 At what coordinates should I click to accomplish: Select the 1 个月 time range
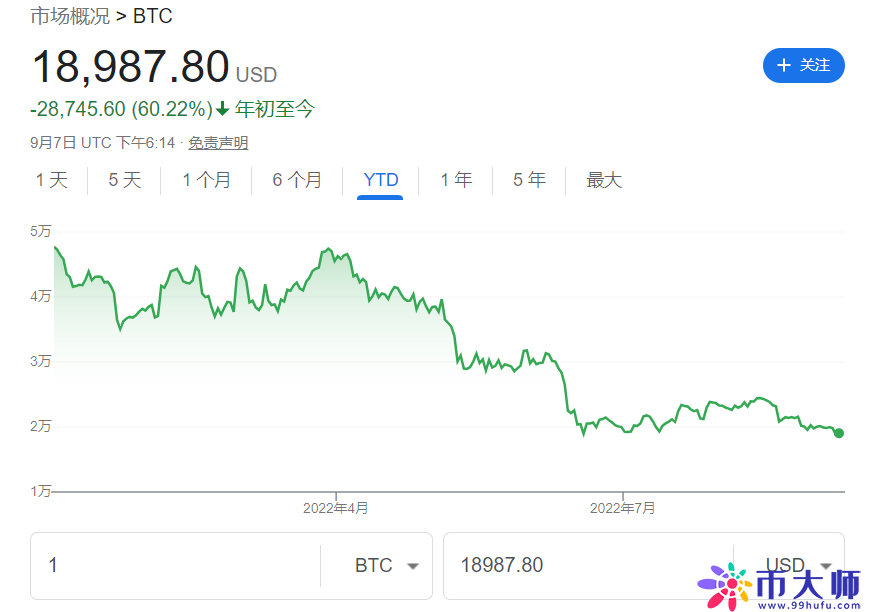click(207, 180)
